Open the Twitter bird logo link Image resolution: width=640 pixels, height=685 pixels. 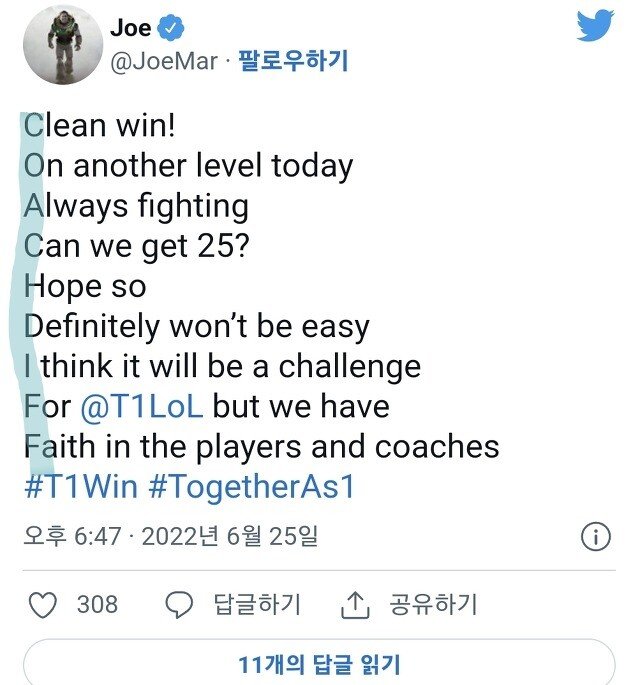click(595, 25)
